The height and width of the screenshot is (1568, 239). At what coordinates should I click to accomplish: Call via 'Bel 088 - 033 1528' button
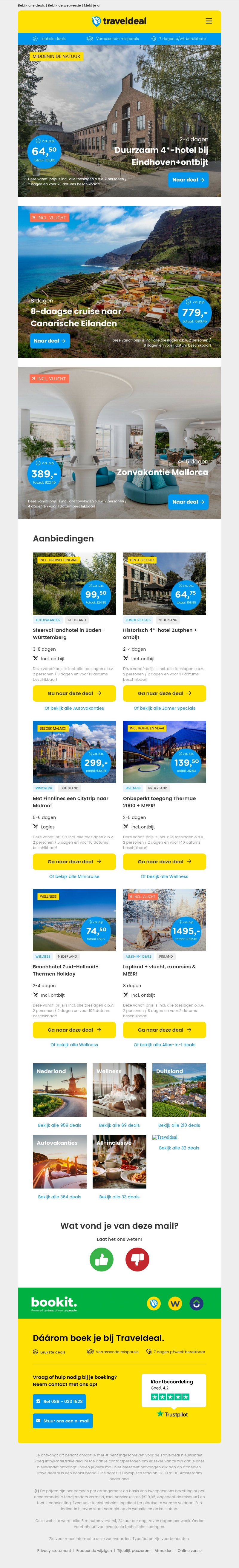59,1401
